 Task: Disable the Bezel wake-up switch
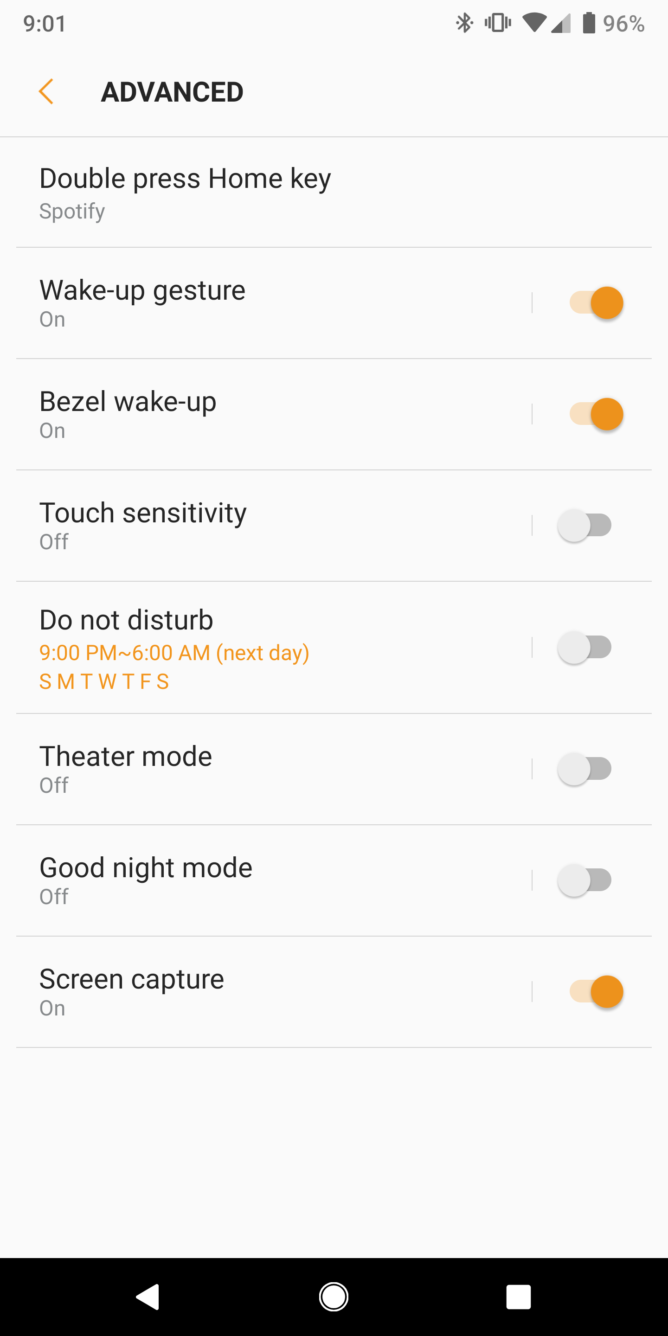tap(595, 414)
